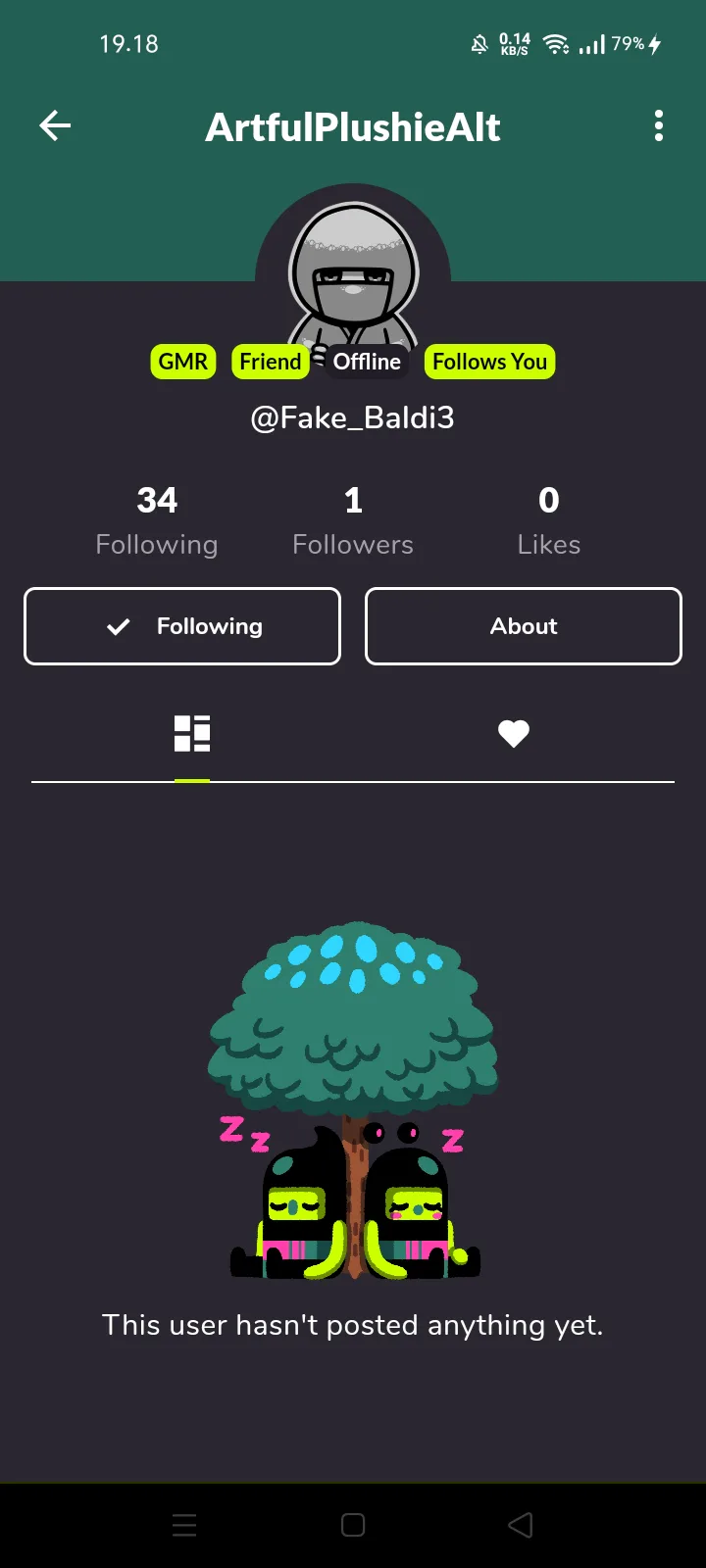Open the three-dot overflow menu
This screenshot has height=1568, width=706.
659,125
